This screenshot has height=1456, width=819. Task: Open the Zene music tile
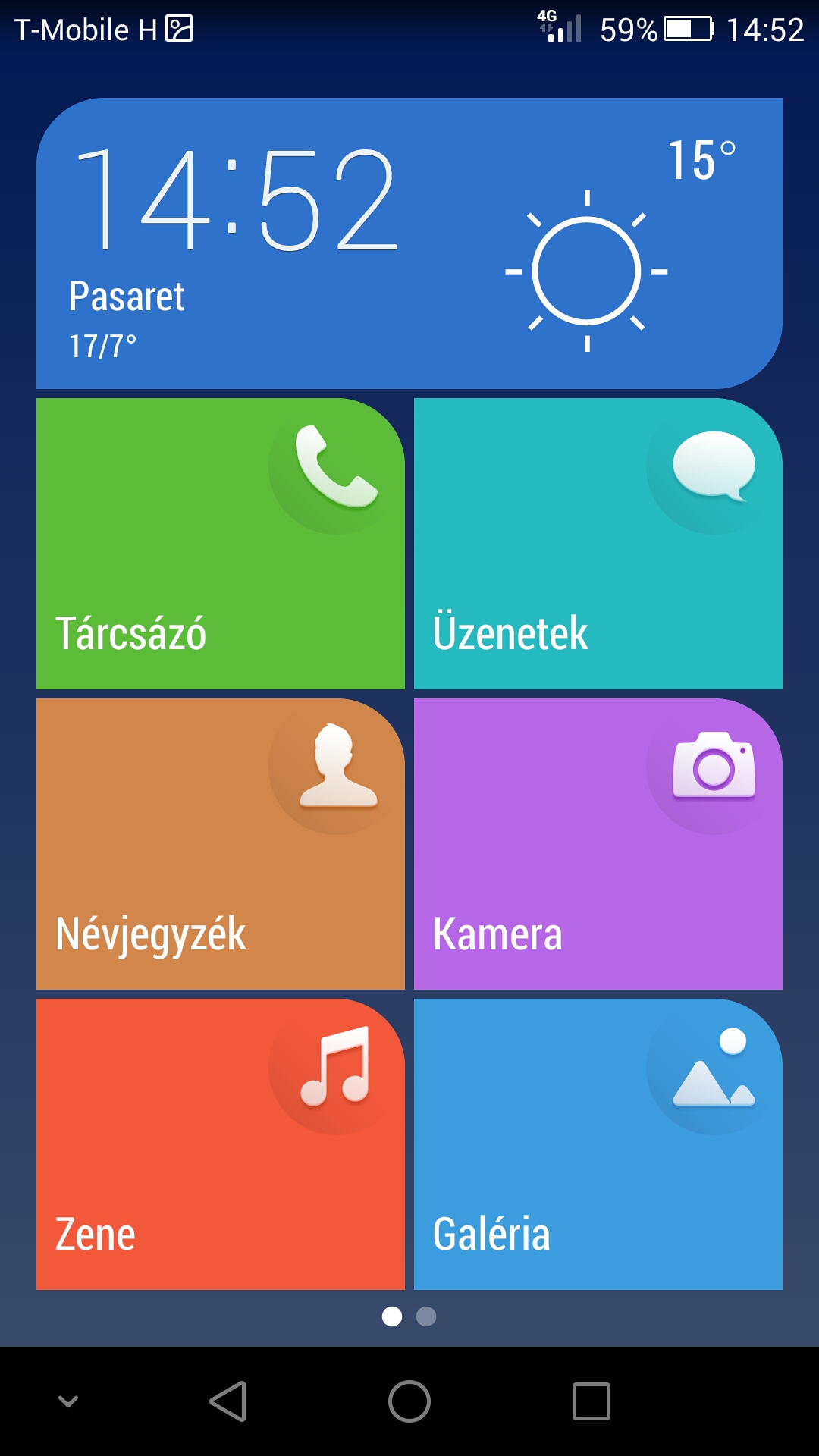(221, 1144)
